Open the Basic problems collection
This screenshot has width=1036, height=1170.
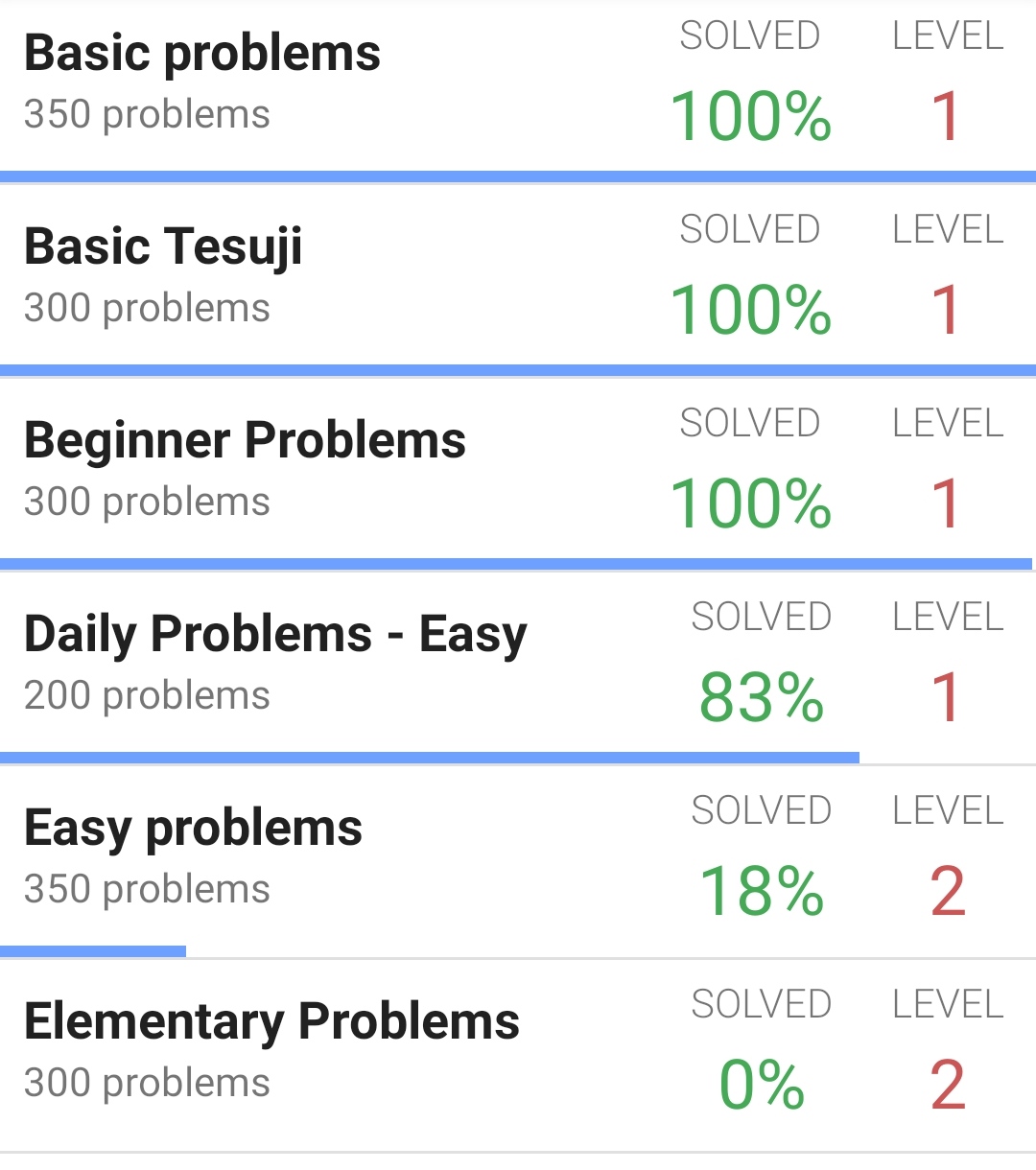pos(201,54)
